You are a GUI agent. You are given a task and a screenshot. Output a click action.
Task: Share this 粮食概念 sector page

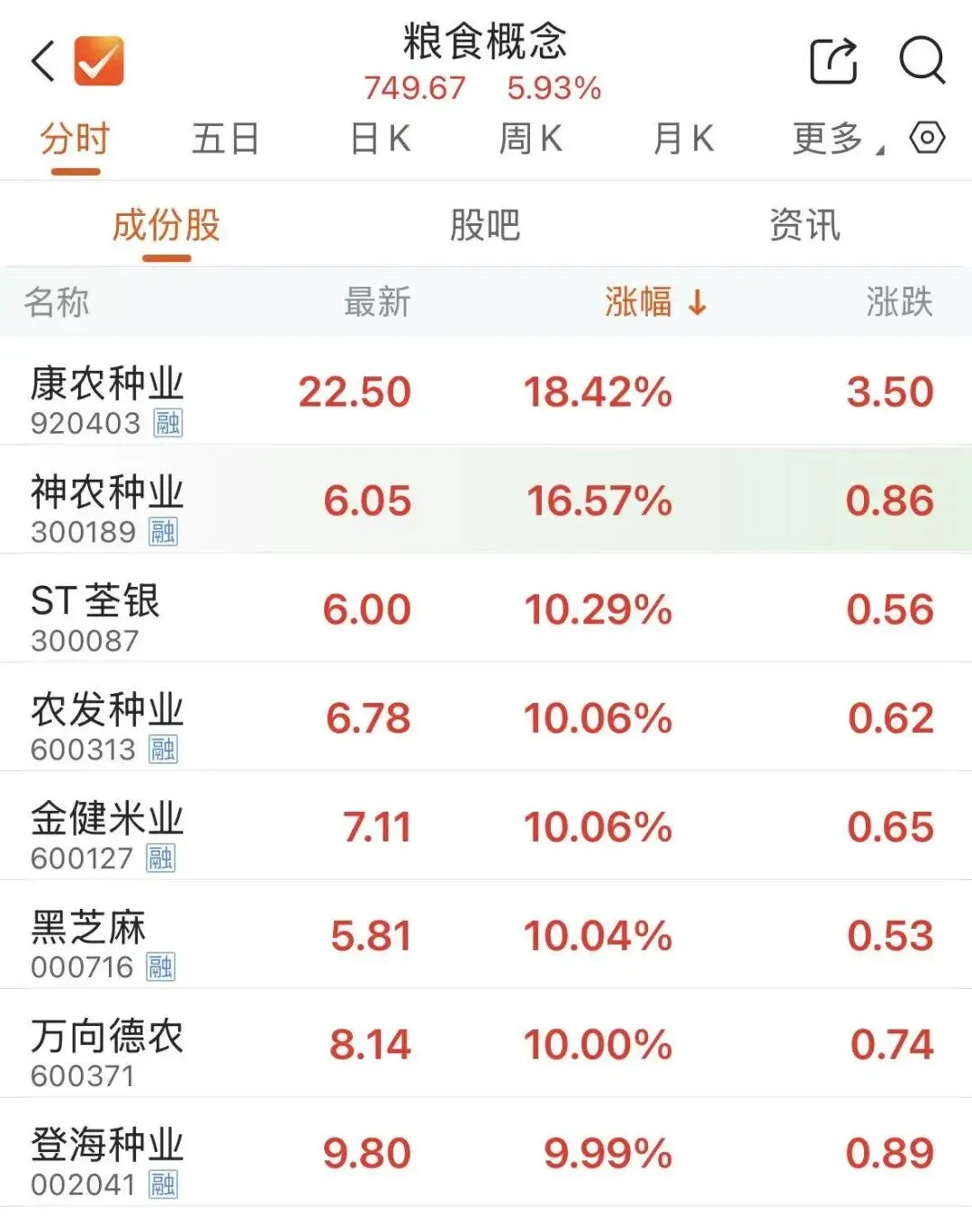pos(833,61)
